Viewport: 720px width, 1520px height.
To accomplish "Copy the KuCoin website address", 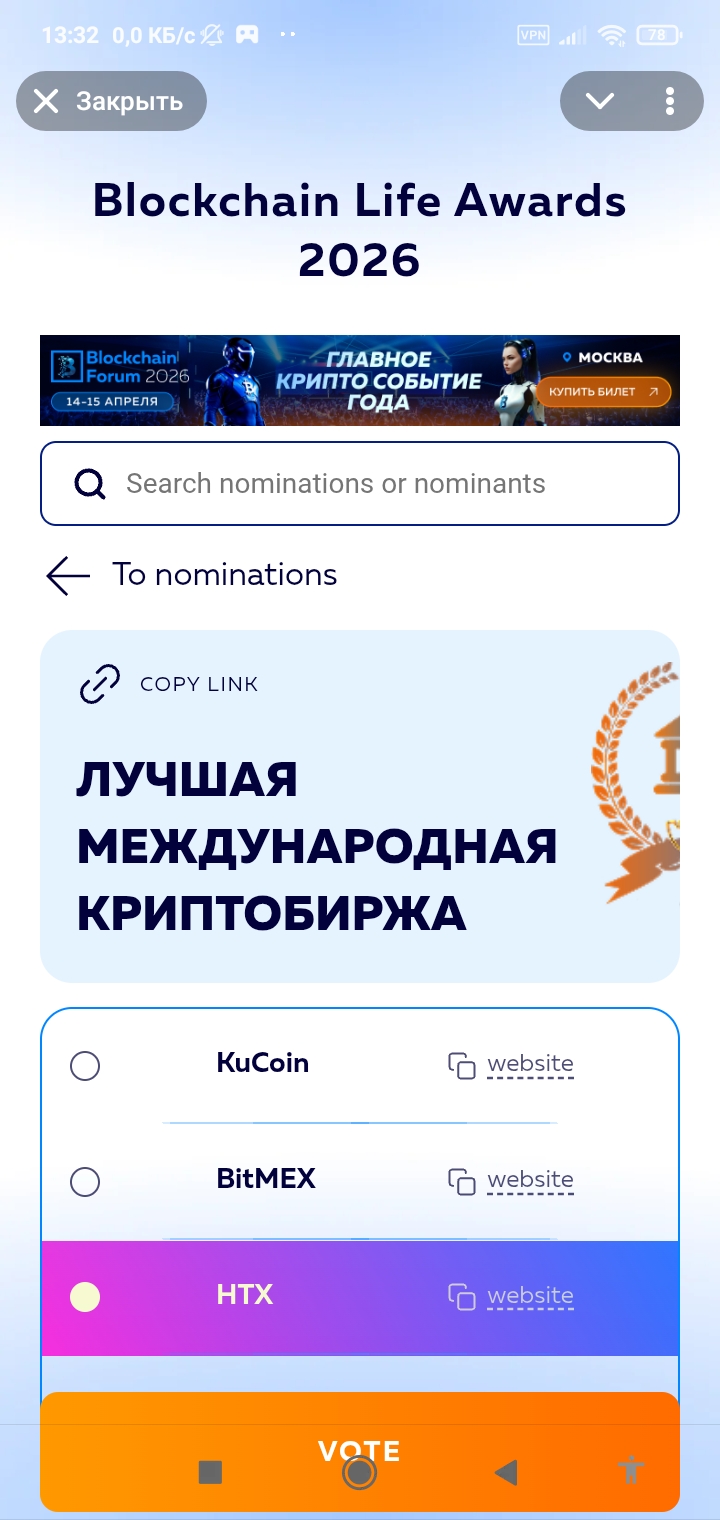I will [461, 1066].
